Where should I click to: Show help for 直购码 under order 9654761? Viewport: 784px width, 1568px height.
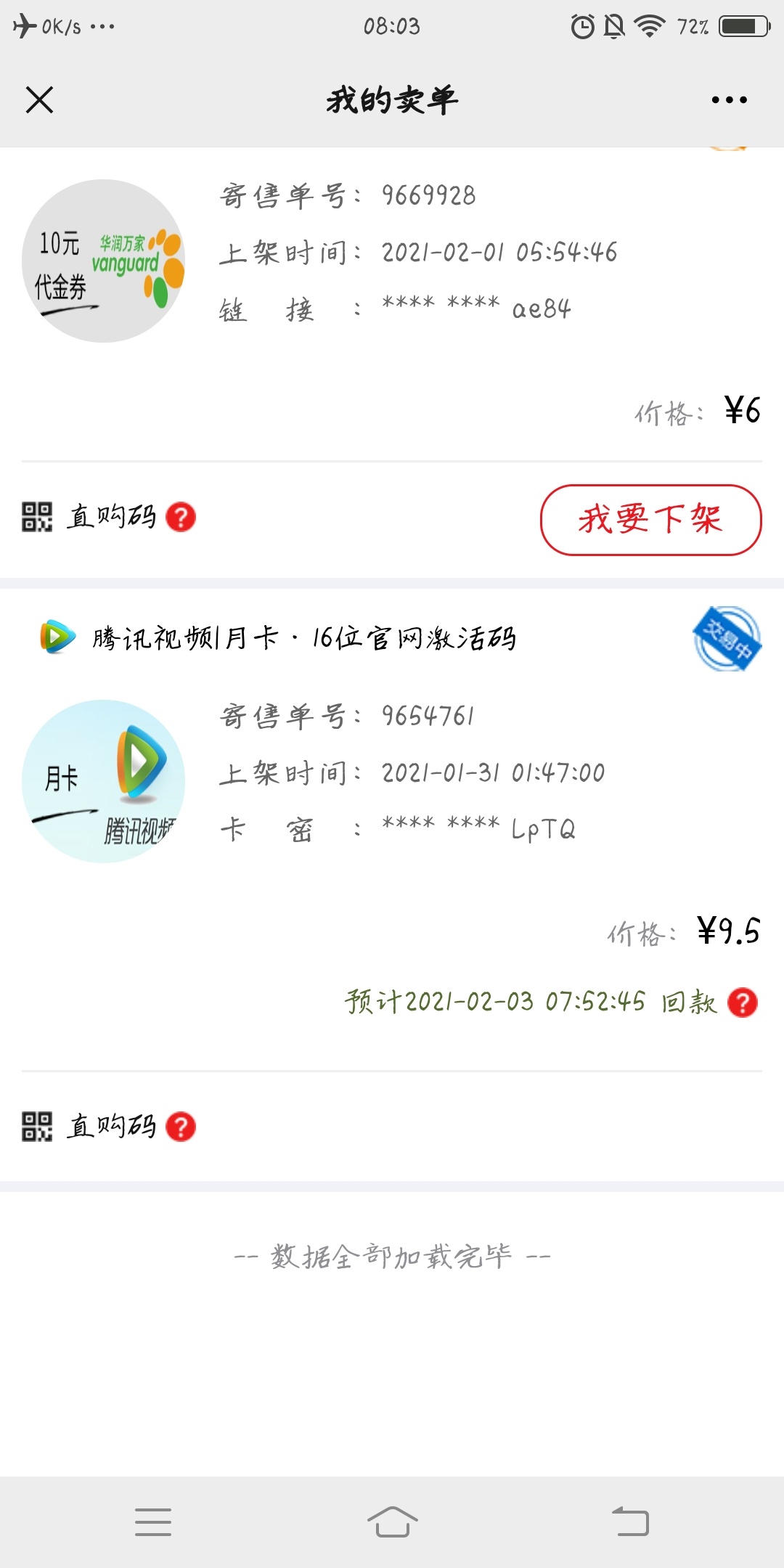click(181, 1127)
